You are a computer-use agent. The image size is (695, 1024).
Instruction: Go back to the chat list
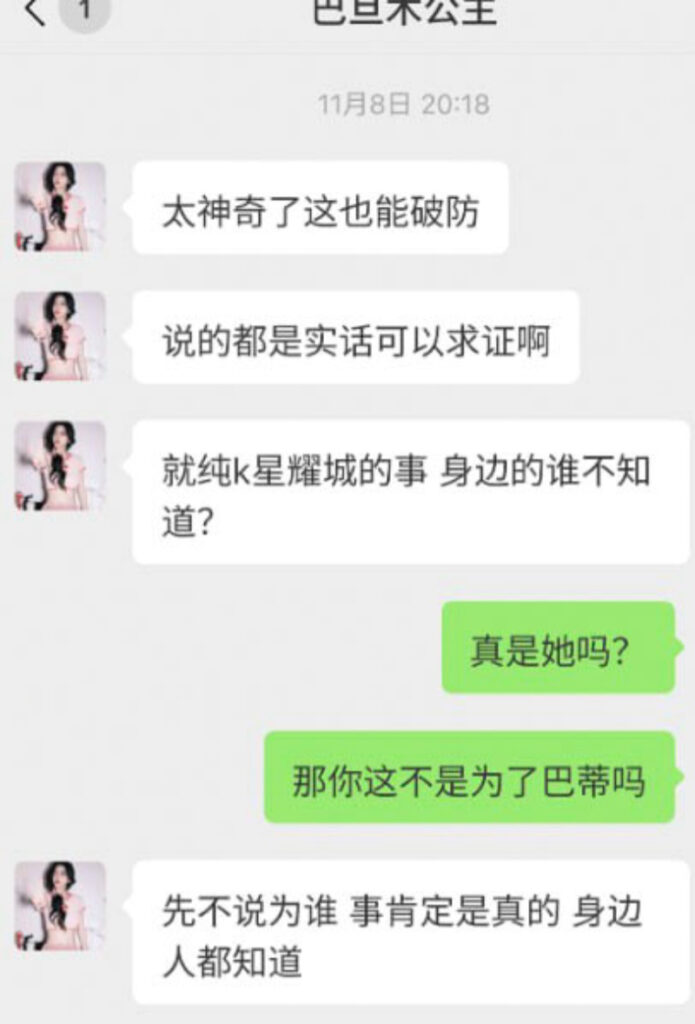click(36, 12)
